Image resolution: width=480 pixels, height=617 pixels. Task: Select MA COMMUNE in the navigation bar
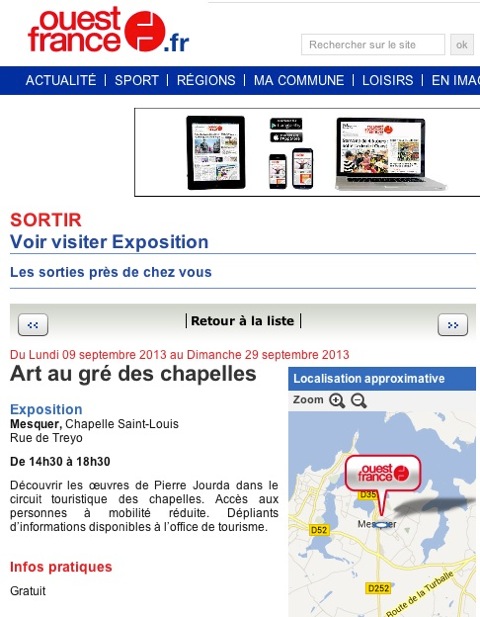click(299, 80)
